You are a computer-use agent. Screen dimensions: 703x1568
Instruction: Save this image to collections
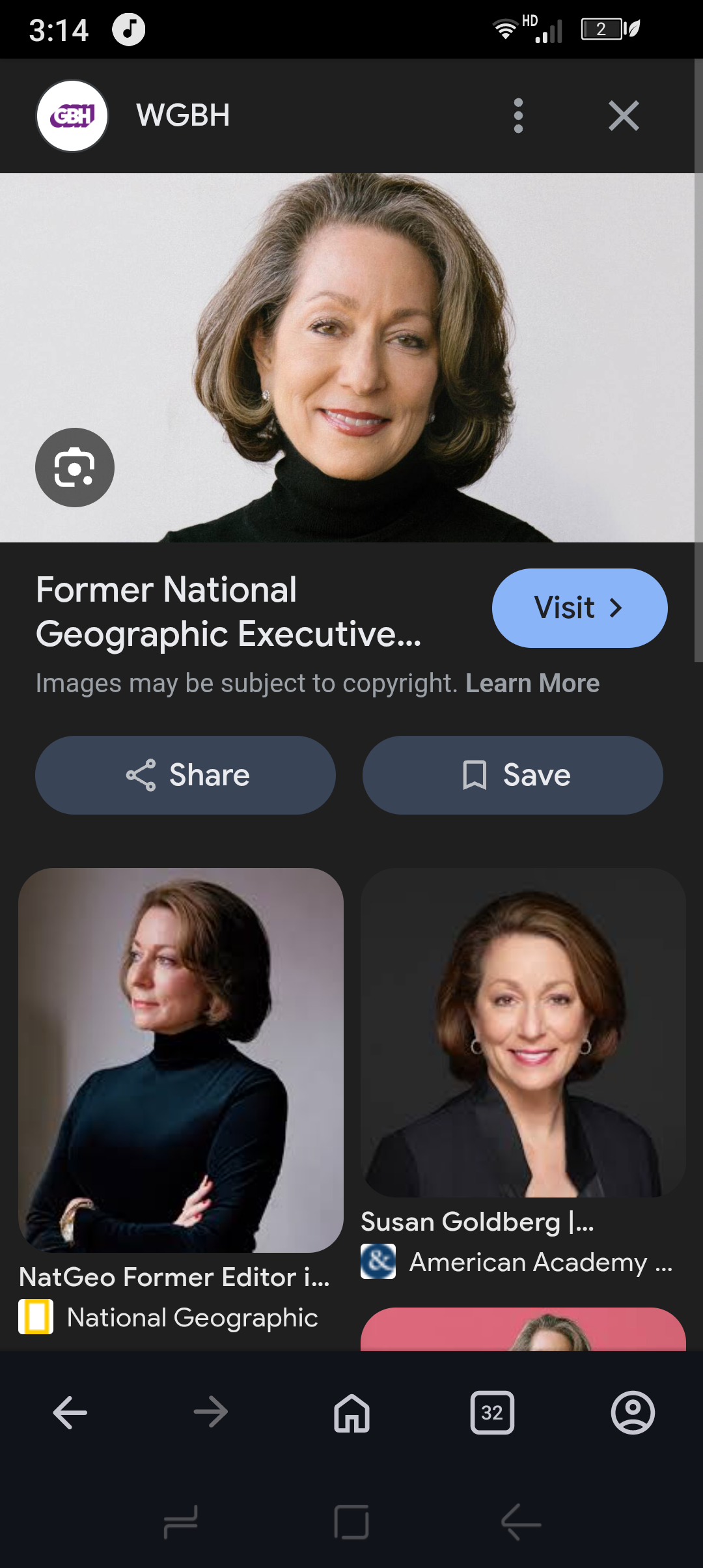coord(513,775)
